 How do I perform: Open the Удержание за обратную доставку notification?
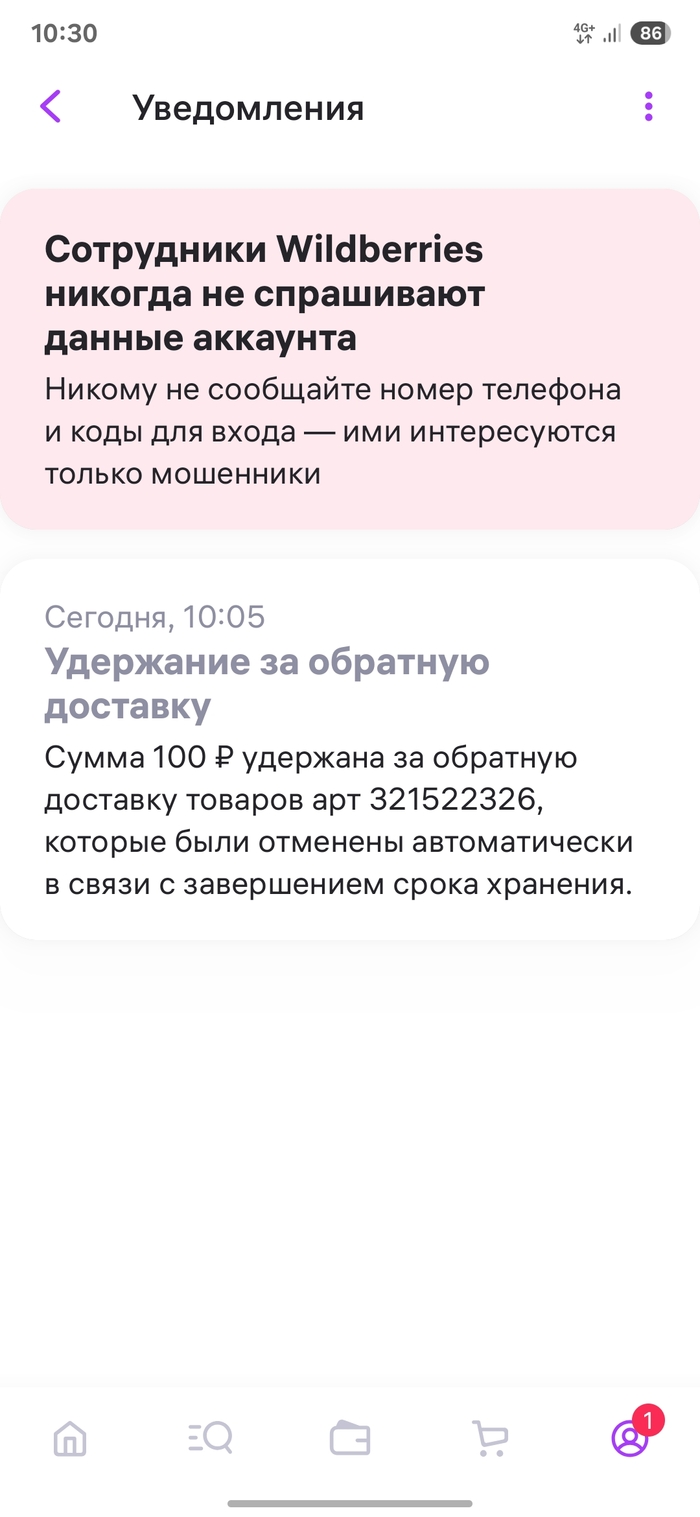click(x=348, y=750)
